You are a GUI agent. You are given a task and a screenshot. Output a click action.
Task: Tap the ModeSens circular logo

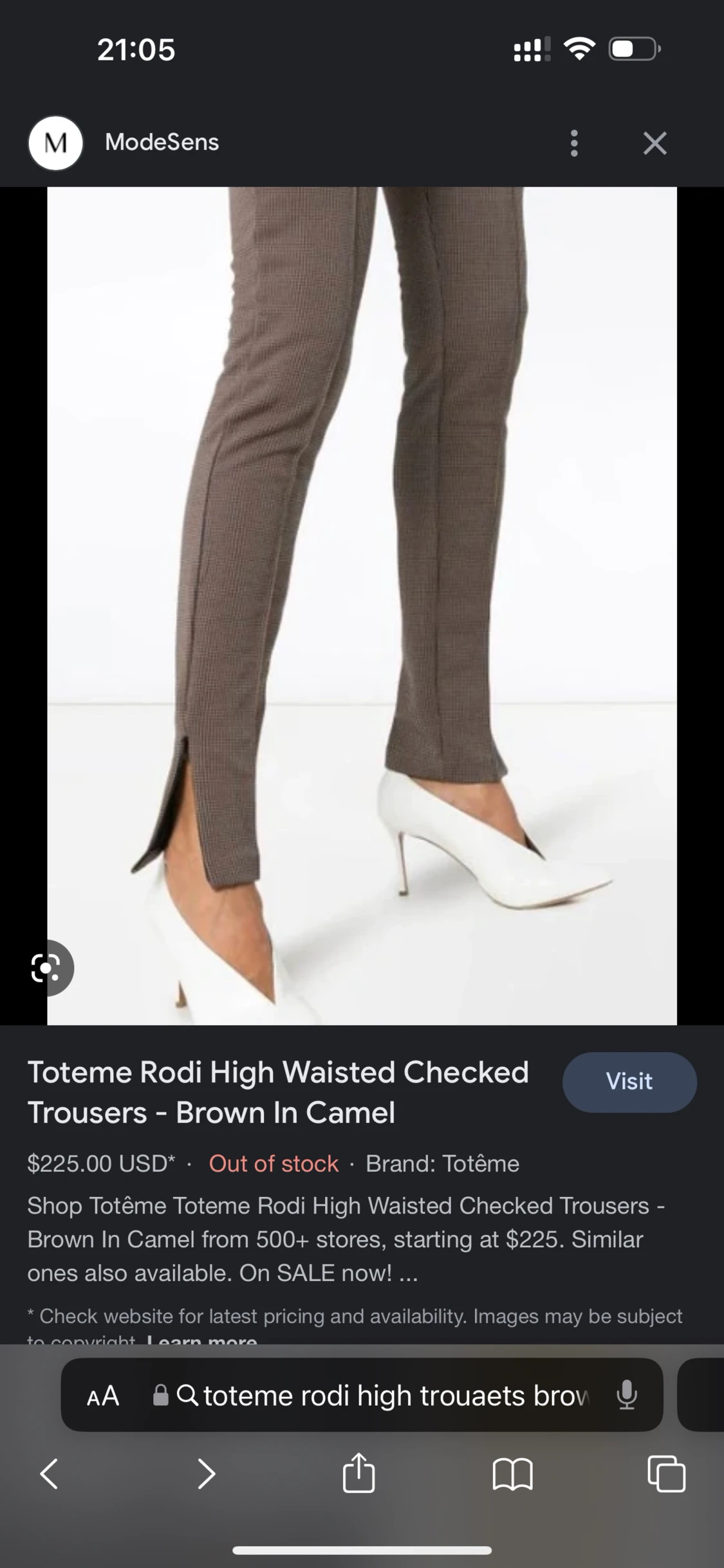[x=55, y=143]
